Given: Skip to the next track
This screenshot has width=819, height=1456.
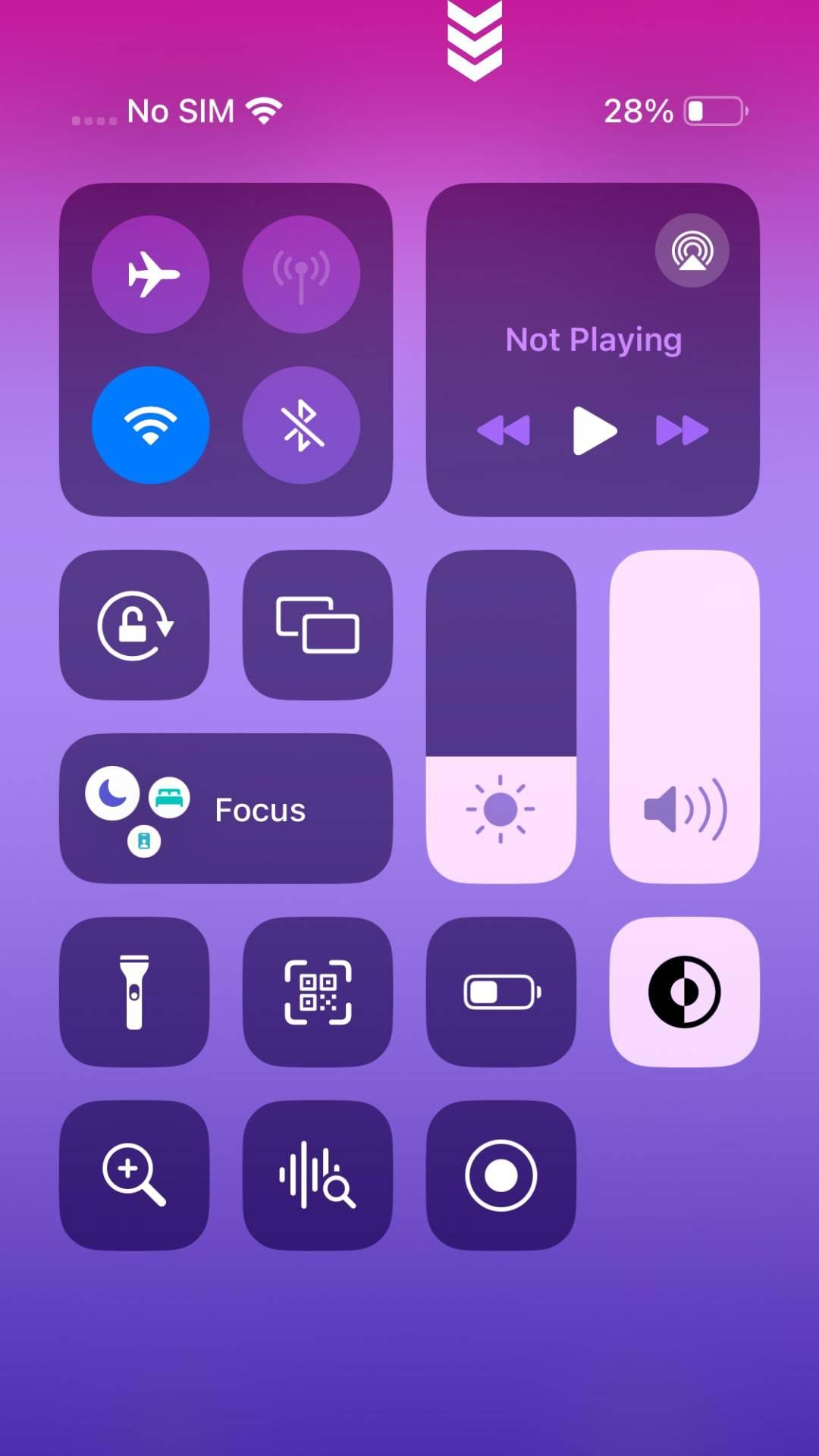Looking at the screenshot, I should tap(682, 431).
